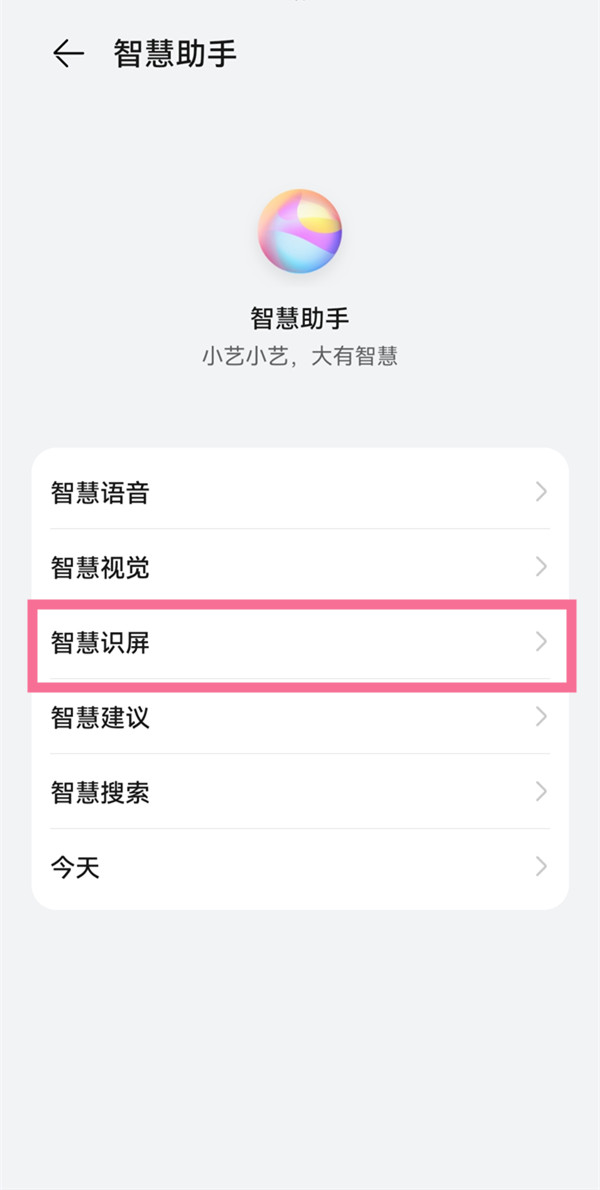
Task: Go back using the top-left arrow
Action: [x=68, y=54]
